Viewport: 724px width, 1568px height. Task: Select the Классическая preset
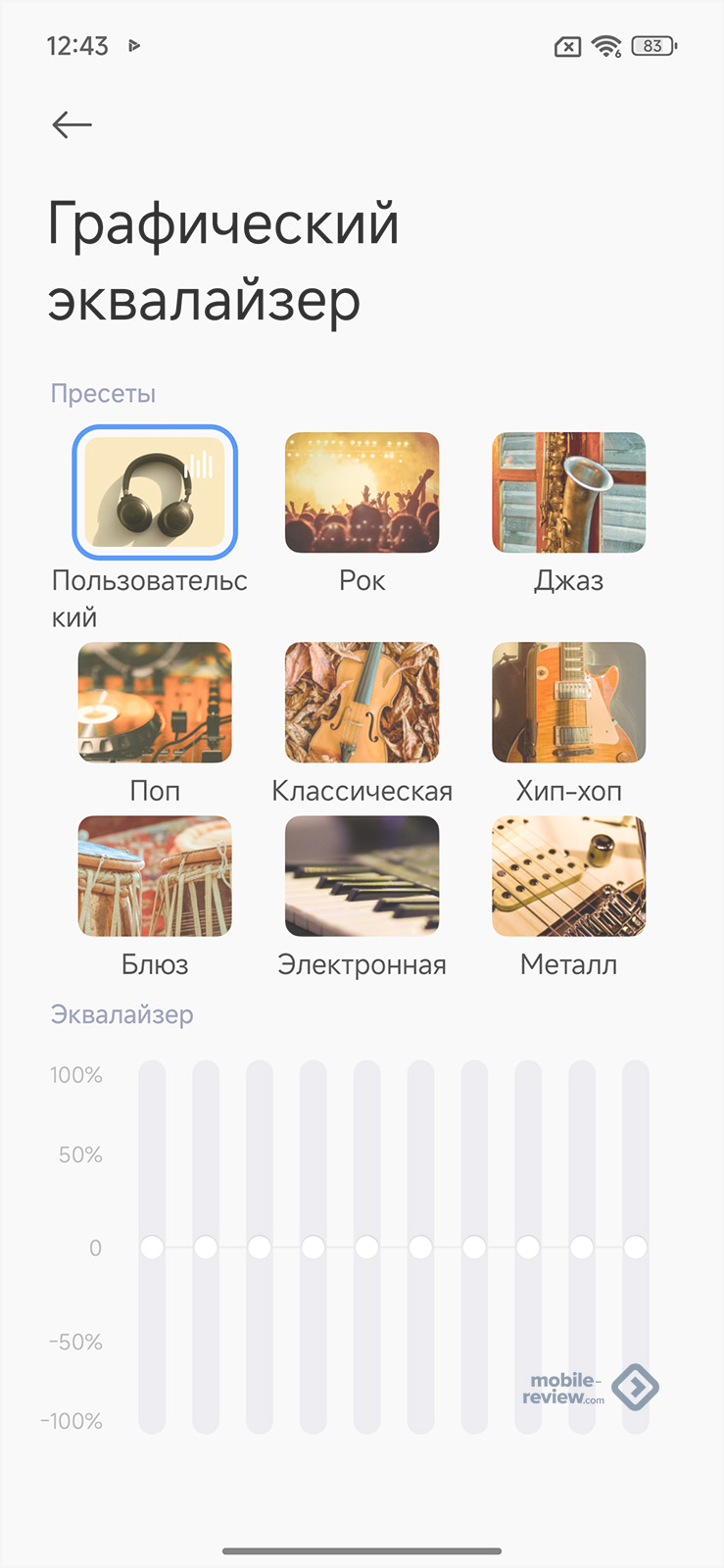pos(362,702)
